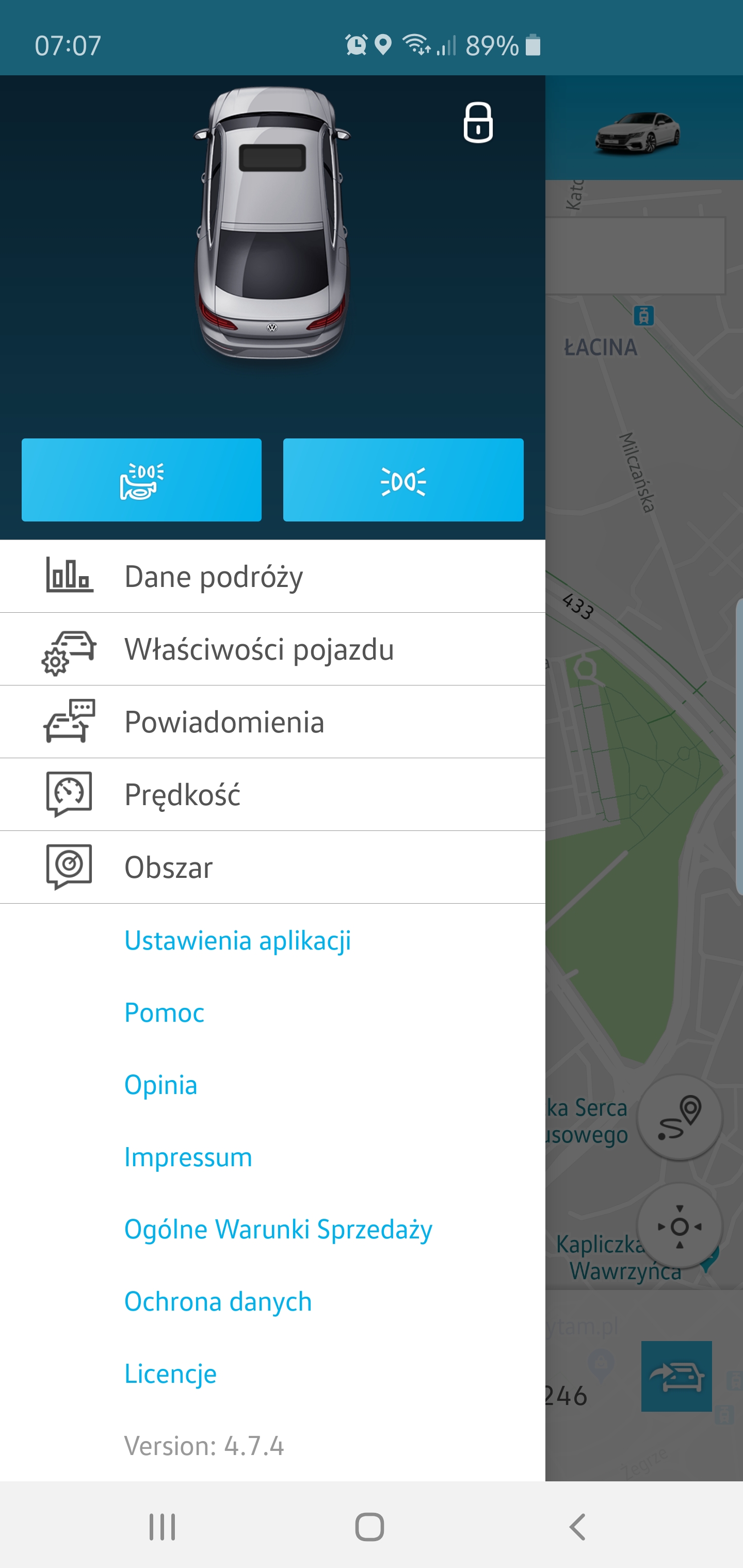The width and height of the screenshot is (743, 1568).
Task: Tap the route location button on map
Action: (x=680, y=1118)
